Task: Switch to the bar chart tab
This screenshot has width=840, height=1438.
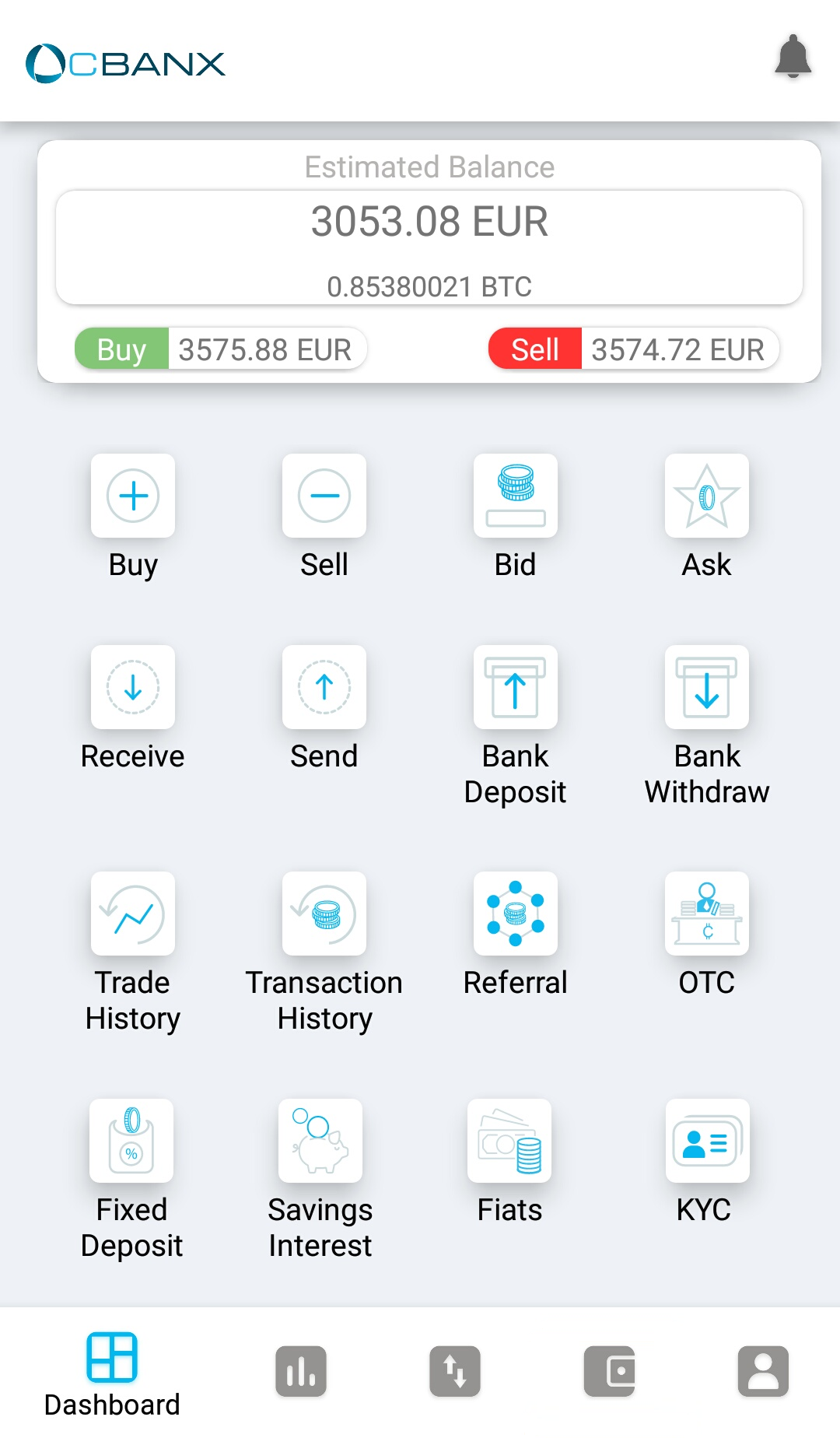Action: (x=301, y=1371)
